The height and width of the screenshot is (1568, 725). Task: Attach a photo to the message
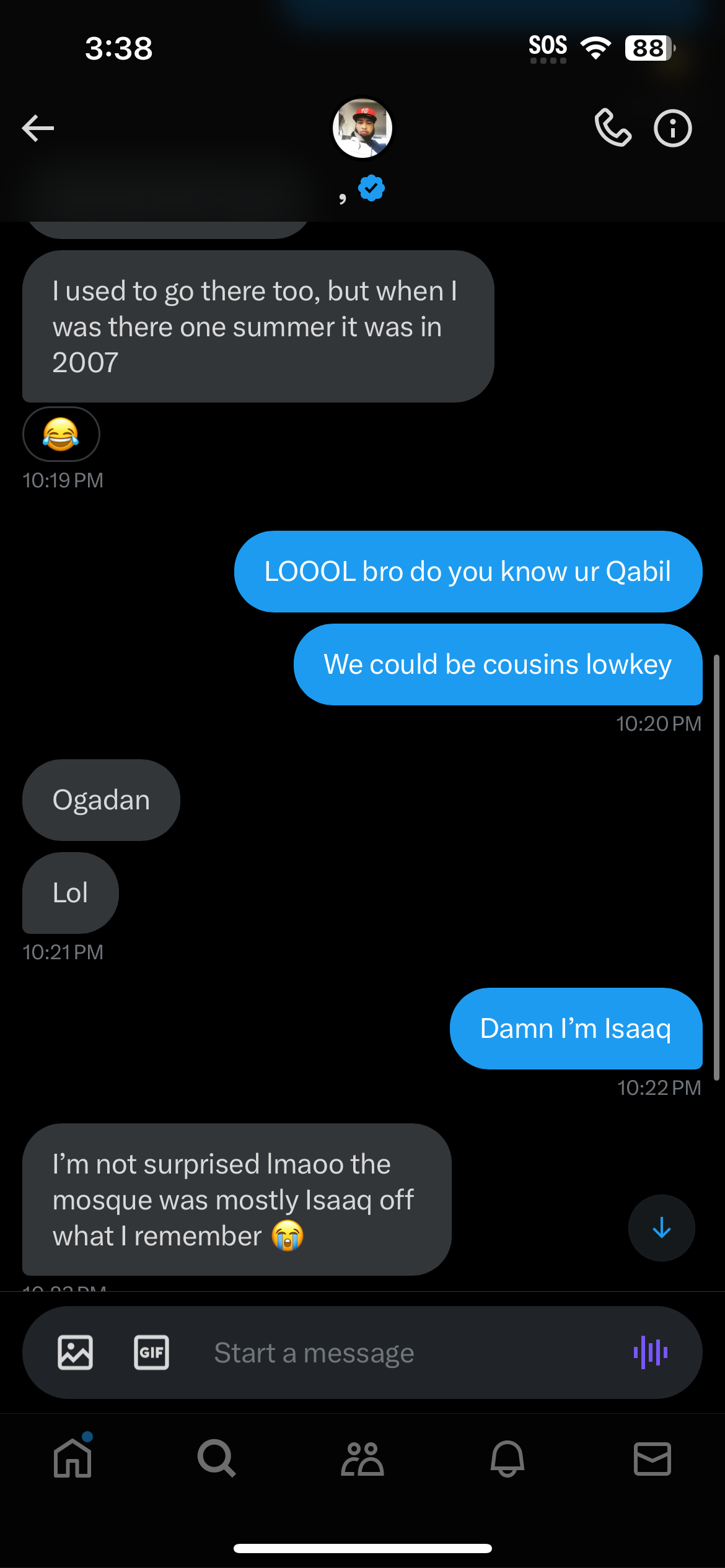click(x=76, y=1352)
